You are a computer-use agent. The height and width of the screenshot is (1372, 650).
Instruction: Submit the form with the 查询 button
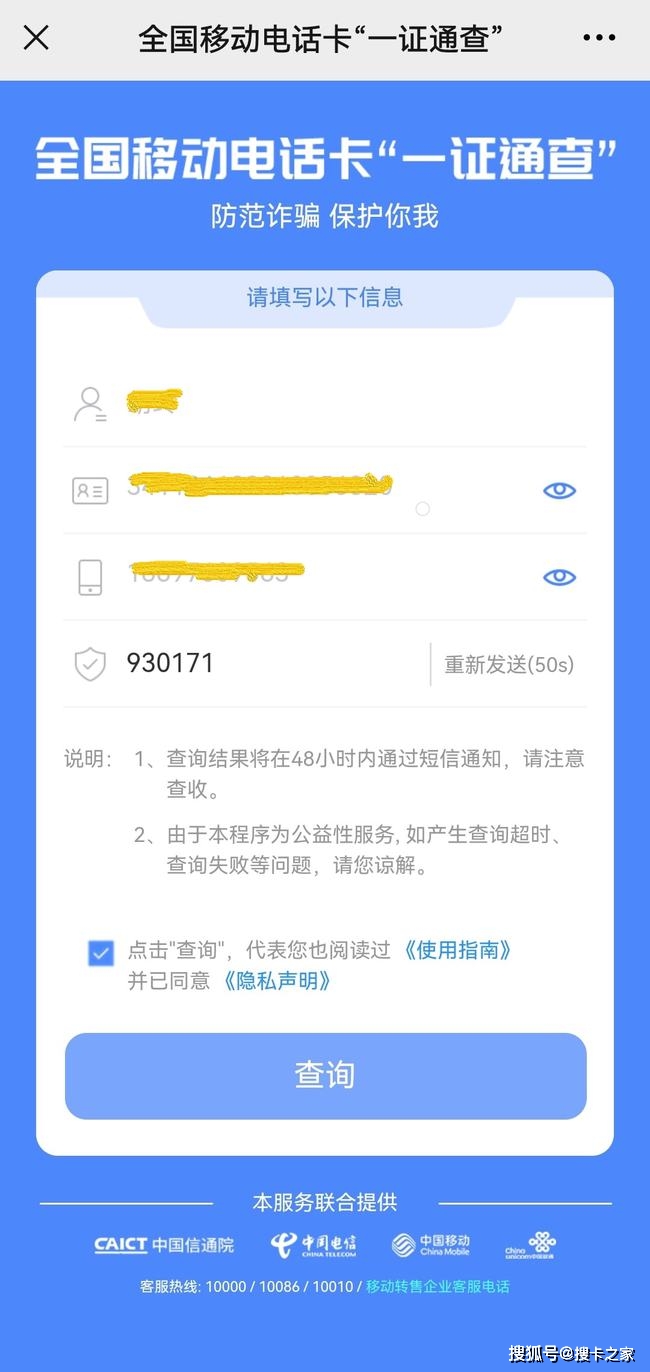[x=325, y=1075]
